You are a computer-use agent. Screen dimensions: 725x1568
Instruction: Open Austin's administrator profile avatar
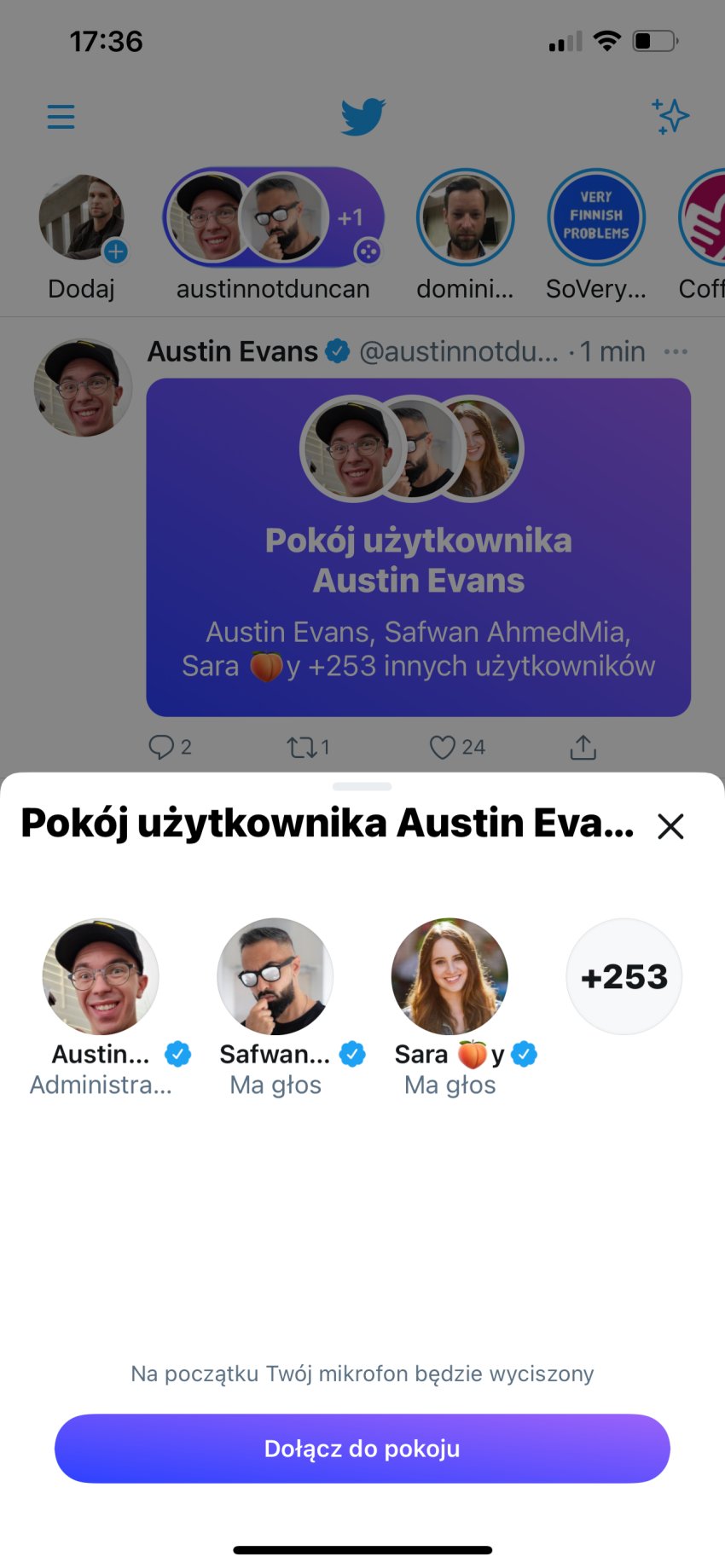pos(101,976)
